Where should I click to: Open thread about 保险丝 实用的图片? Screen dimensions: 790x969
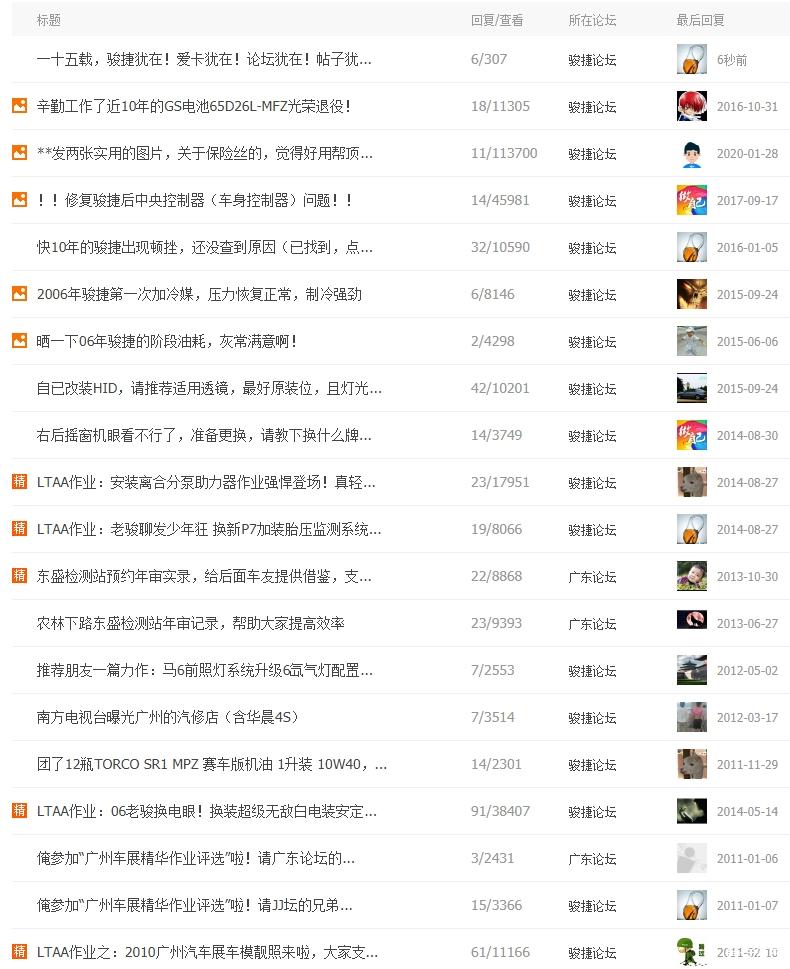204,154
